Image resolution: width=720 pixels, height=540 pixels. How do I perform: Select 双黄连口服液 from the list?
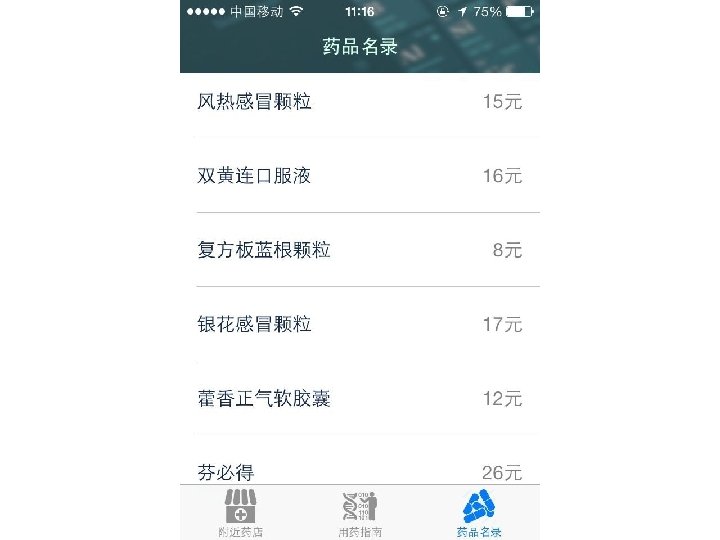360,175
